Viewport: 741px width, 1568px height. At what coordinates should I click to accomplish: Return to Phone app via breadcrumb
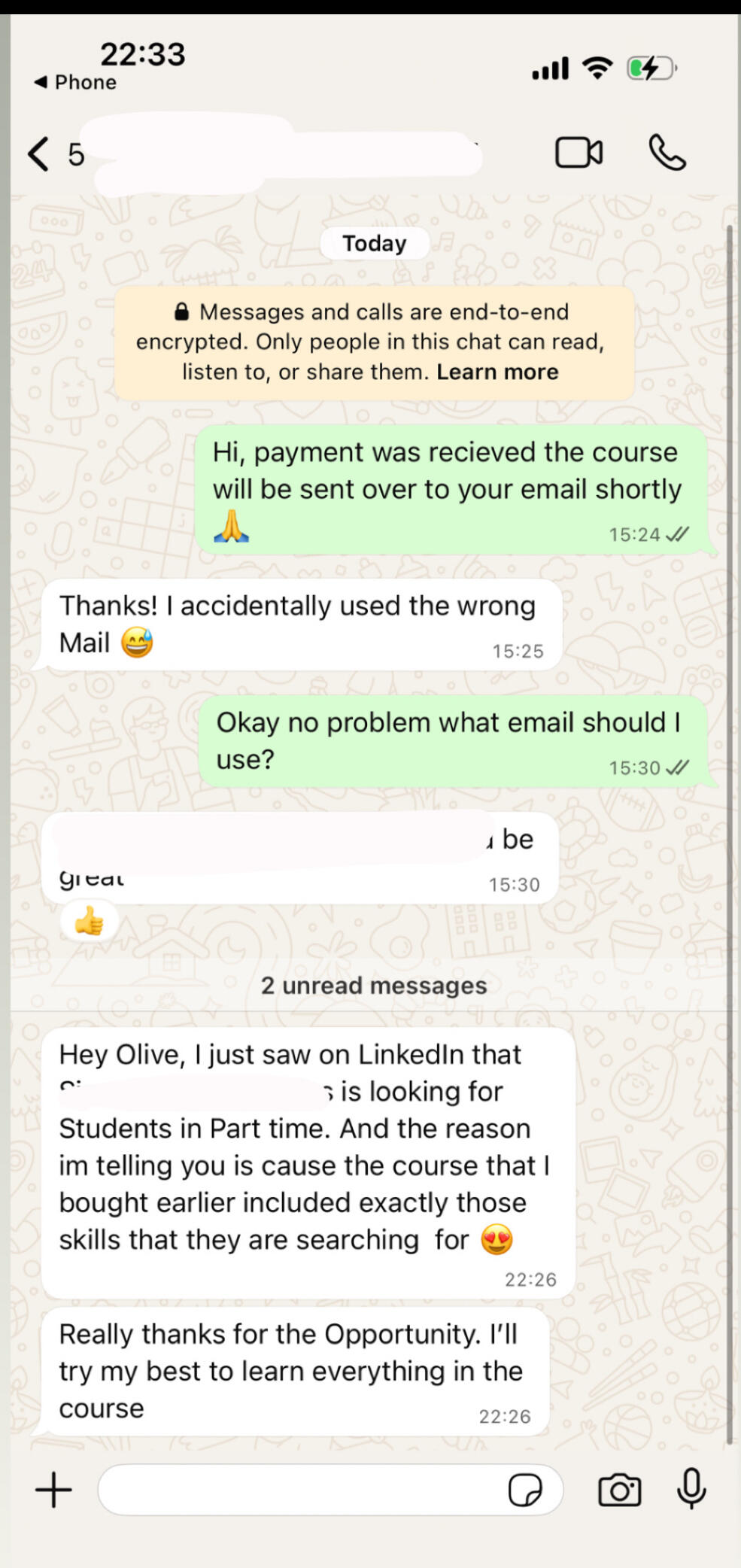76,82
